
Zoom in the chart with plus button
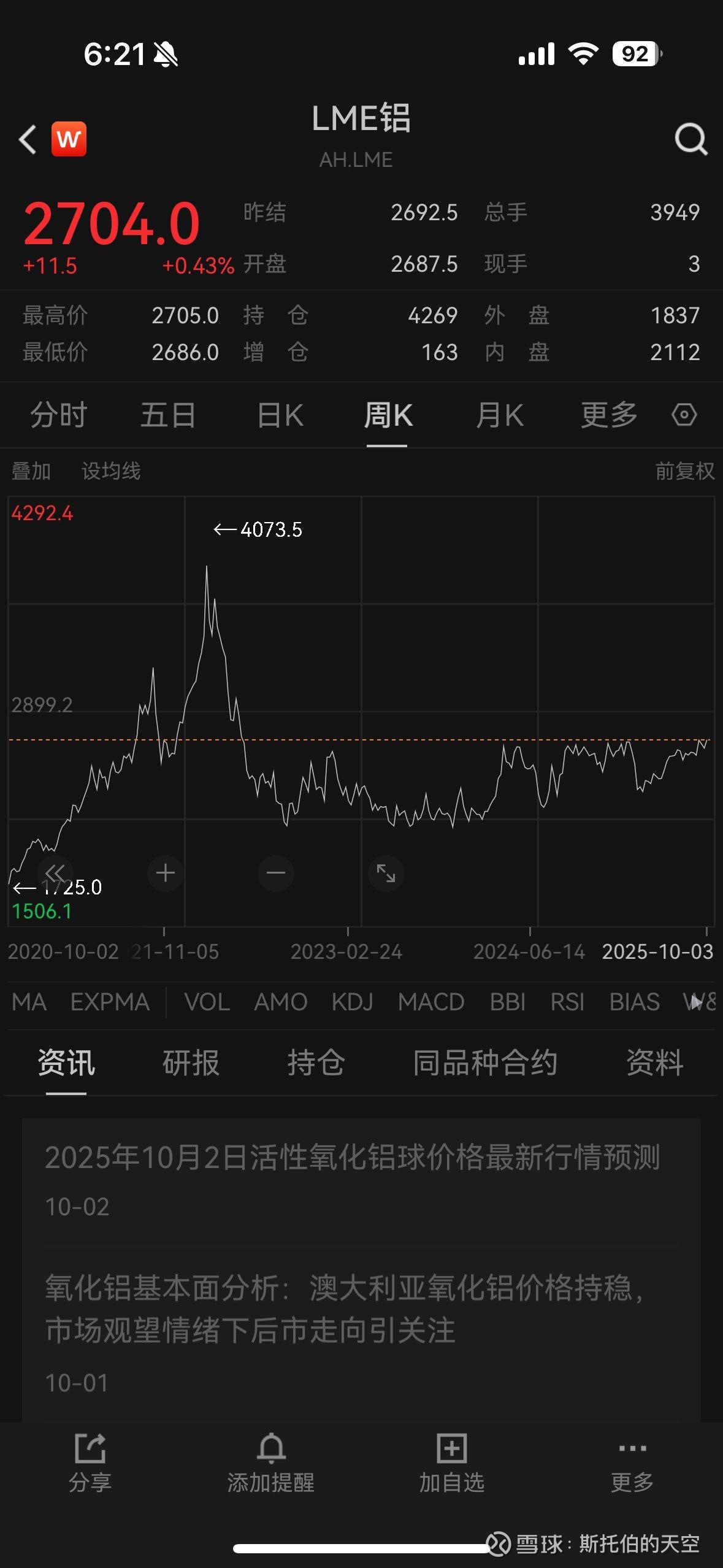click(165, 873)
